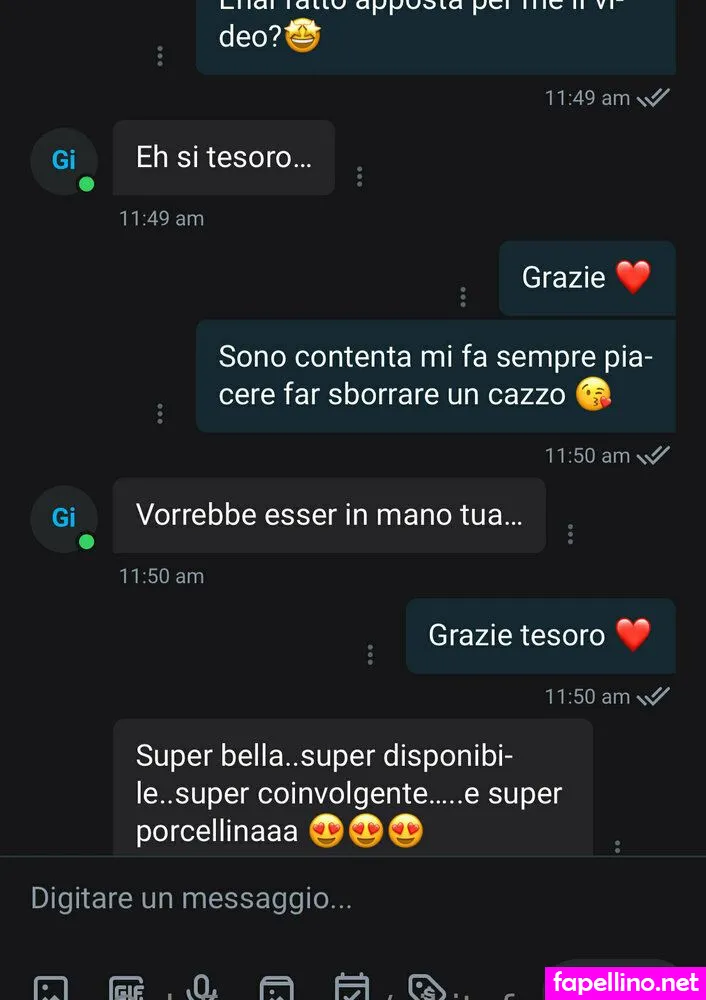Image resolution: width=706 pixels, height=1000 pixels.
Task: Open the Gi avatar next to "Eh si tesoro…"
Action: pyautogui.click(x=63, y=159)
